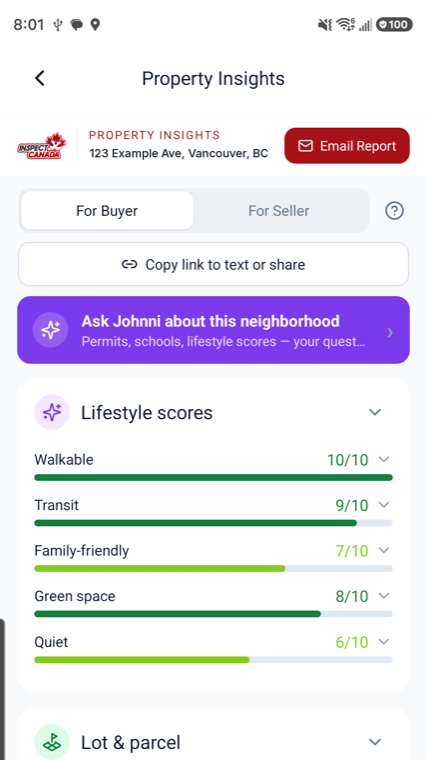Expand the Walkable score details

pos(384,459)
